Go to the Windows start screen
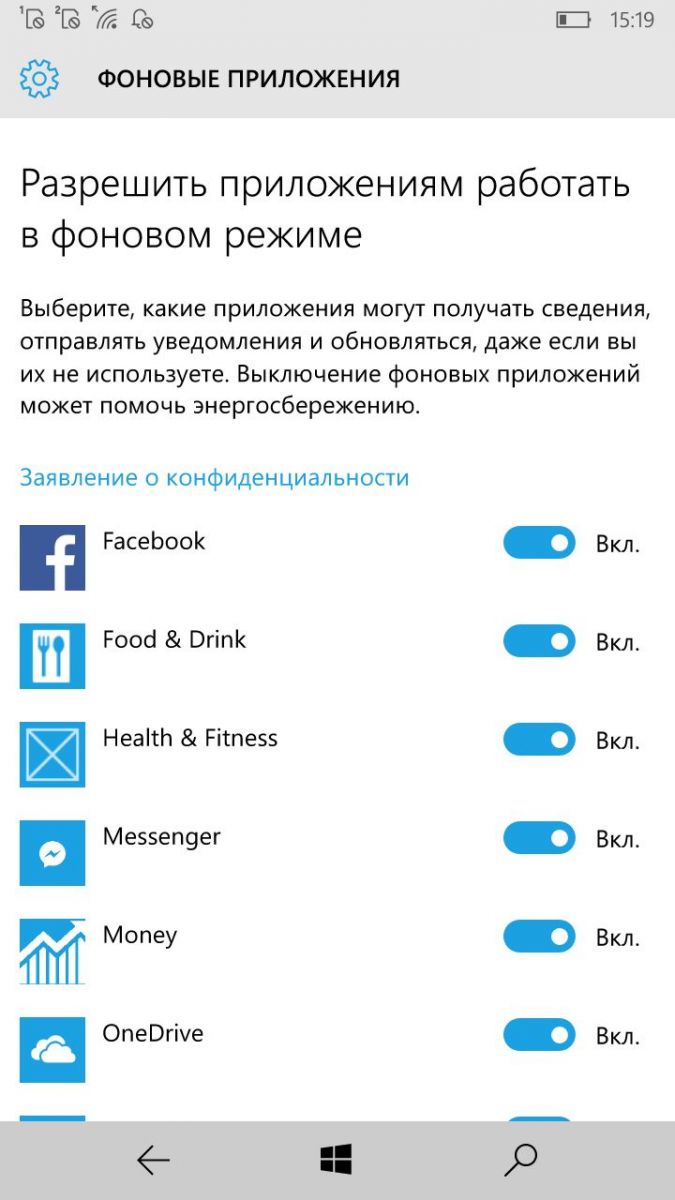Screen dimensions: 675x1200 tap(337, 1160)
